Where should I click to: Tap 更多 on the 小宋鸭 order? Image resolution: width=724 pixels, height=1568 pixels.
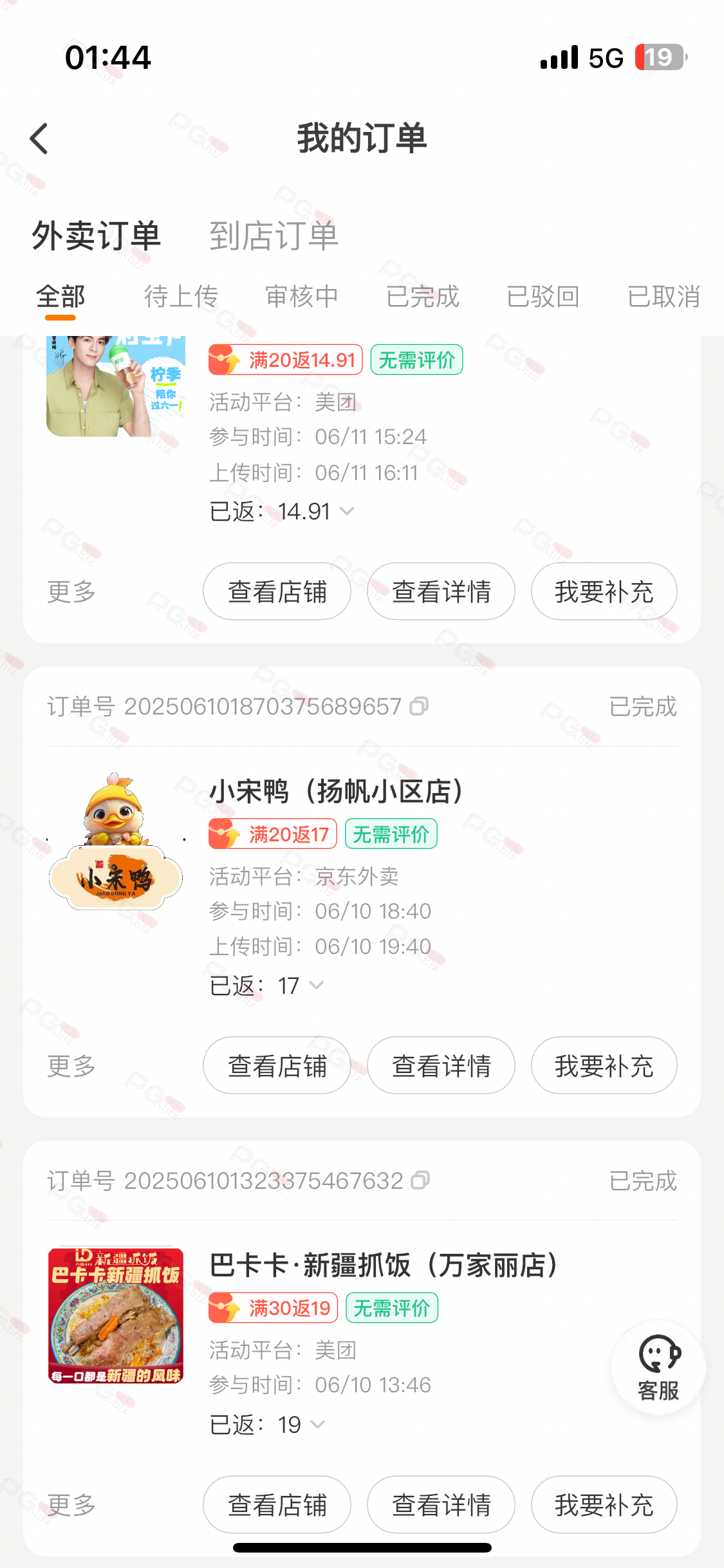tap(71, 1066)
